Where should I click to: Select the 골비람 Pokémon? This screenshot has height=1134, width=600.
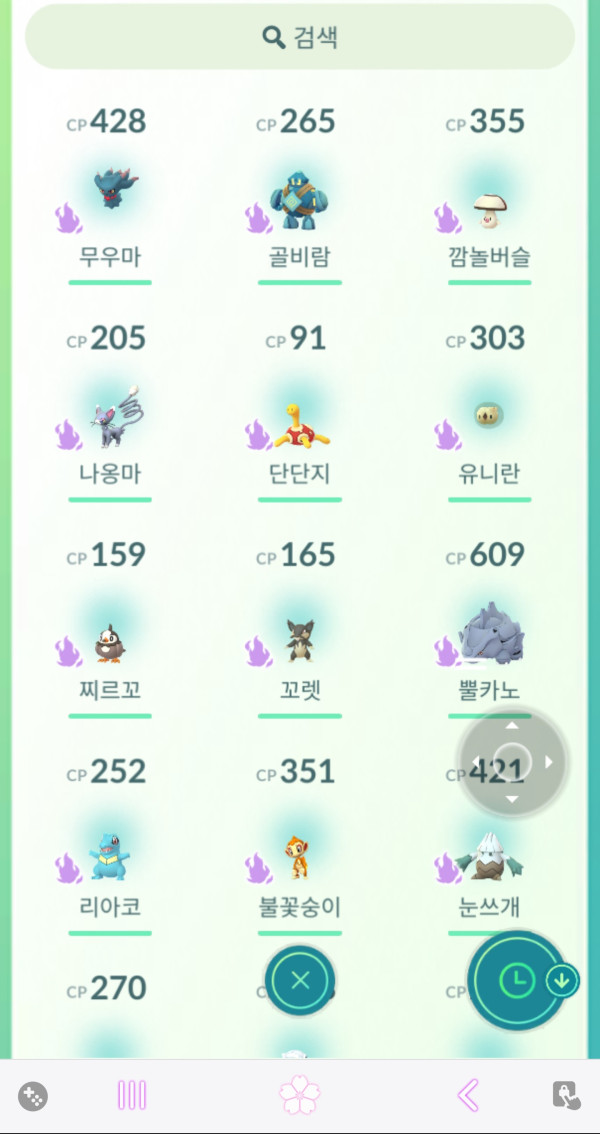point(300,197)
